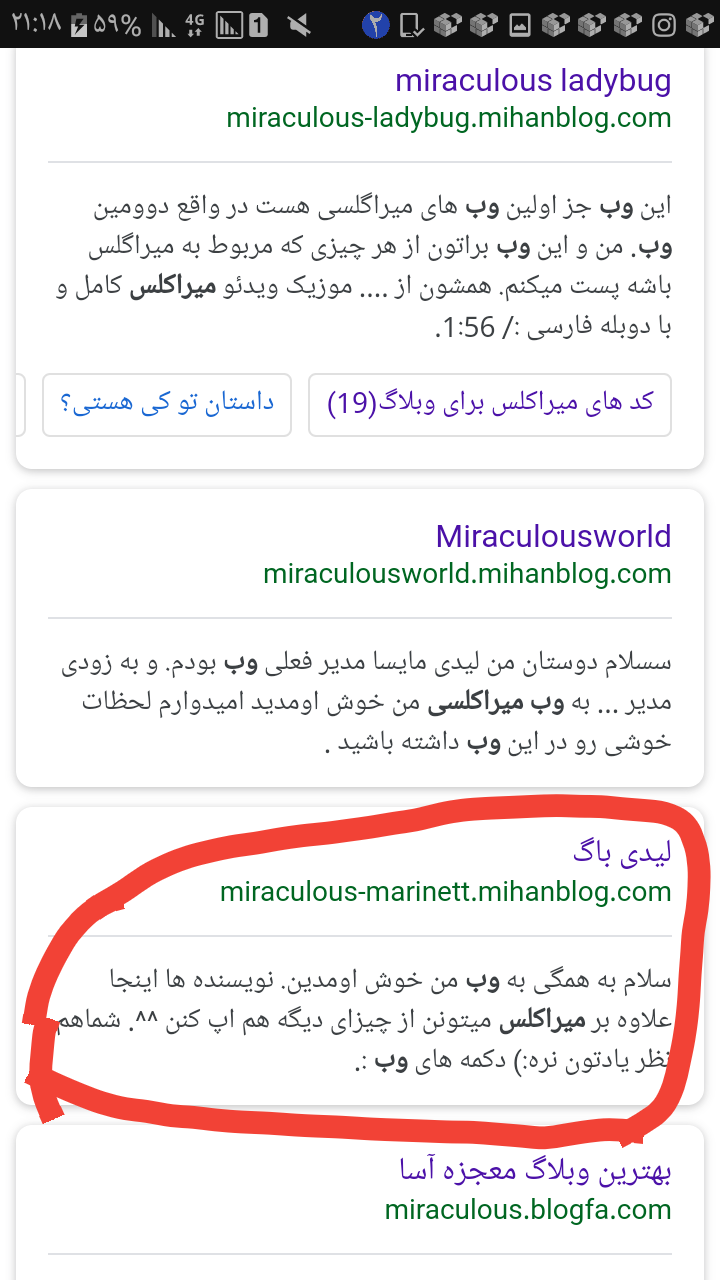The image size is (720, 1280).
Task: Open the داستان تو کی هستی؟ sitelink
Action: tap(167, 404)
